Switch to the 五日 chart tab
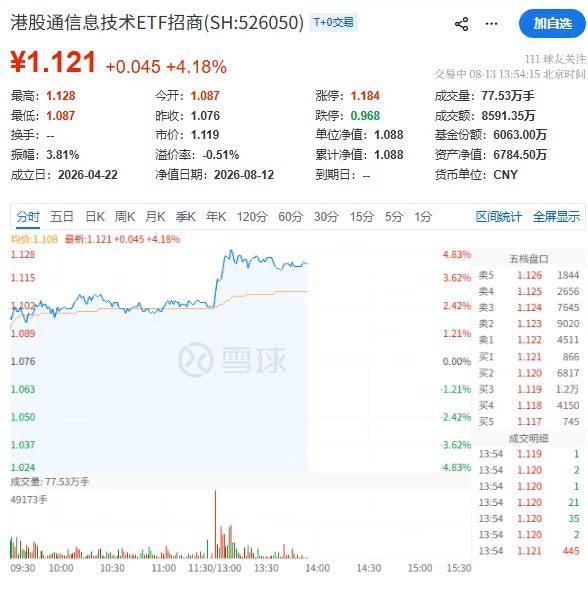Image resolution: width=588 pixels, height=592 pixels. pyautogui.click(x=62, y=217)
